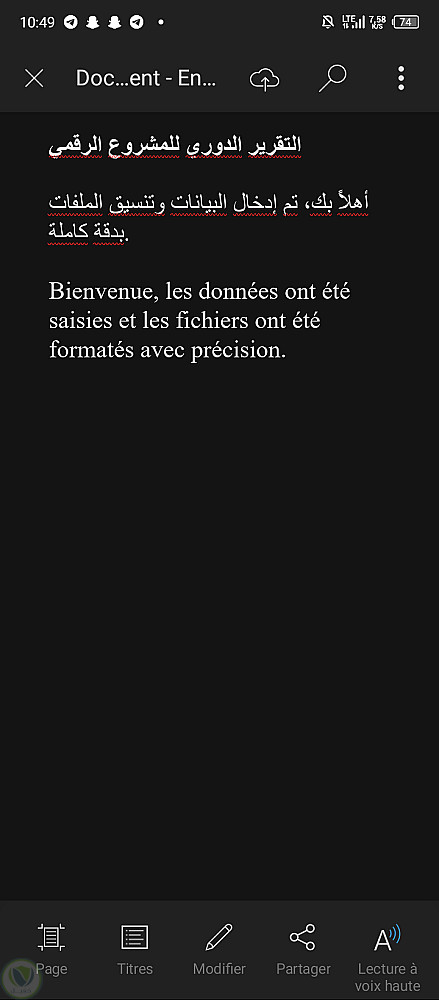Open the three-dot overflow menu

tap(401, 78)
